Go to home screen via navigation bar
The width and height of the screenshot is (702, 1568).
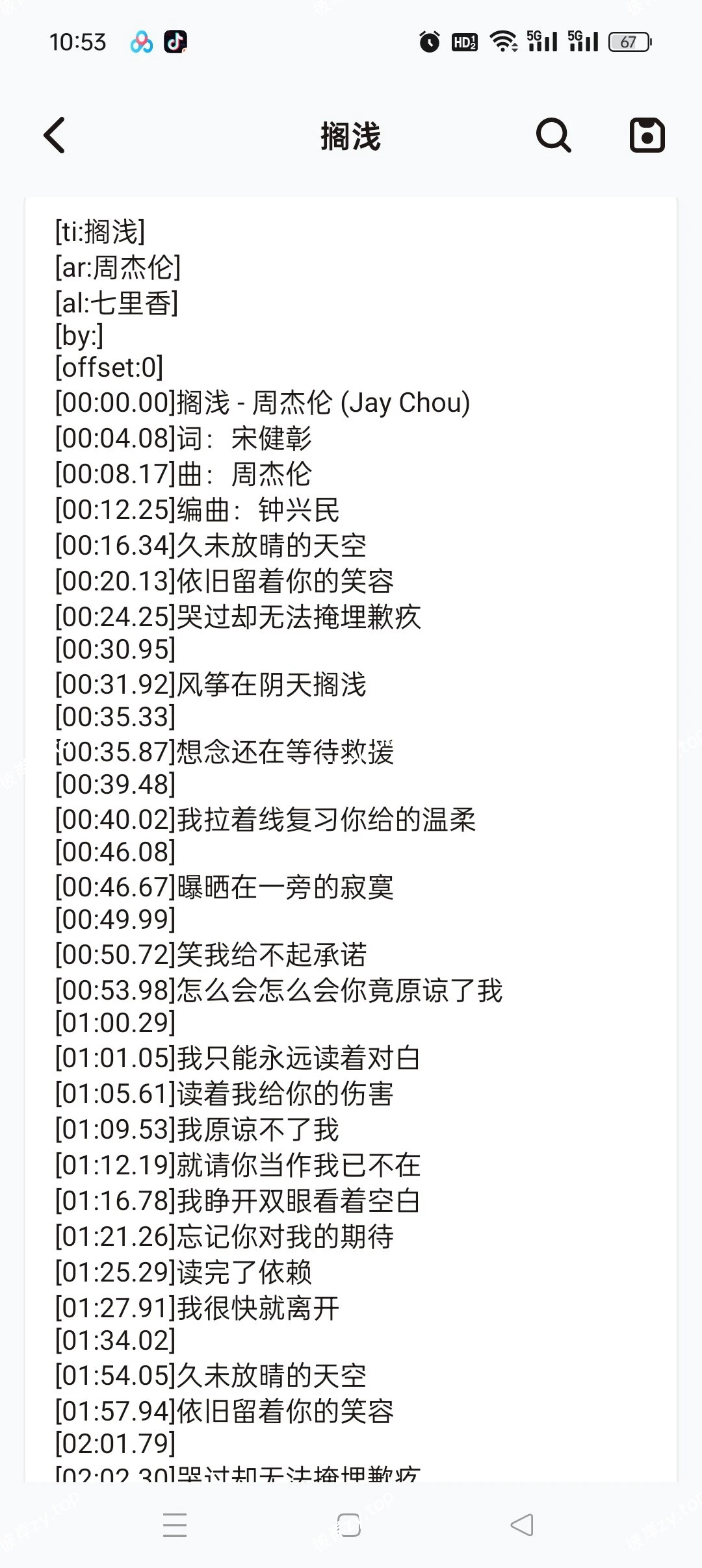click(349, 1524)
